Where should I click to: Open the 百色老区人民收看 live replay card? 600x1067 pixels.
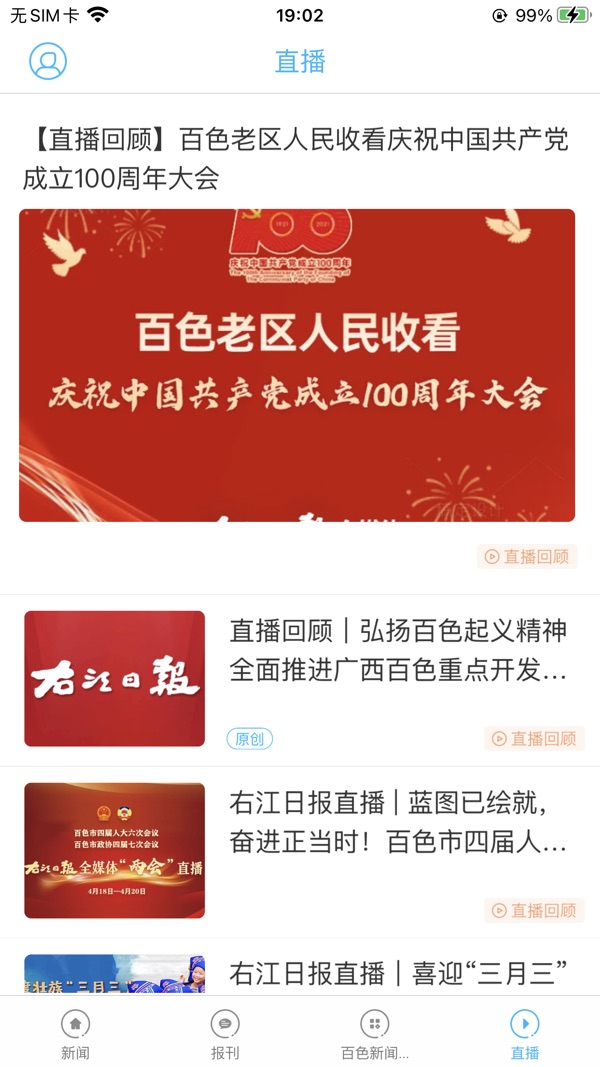(297, 365)
